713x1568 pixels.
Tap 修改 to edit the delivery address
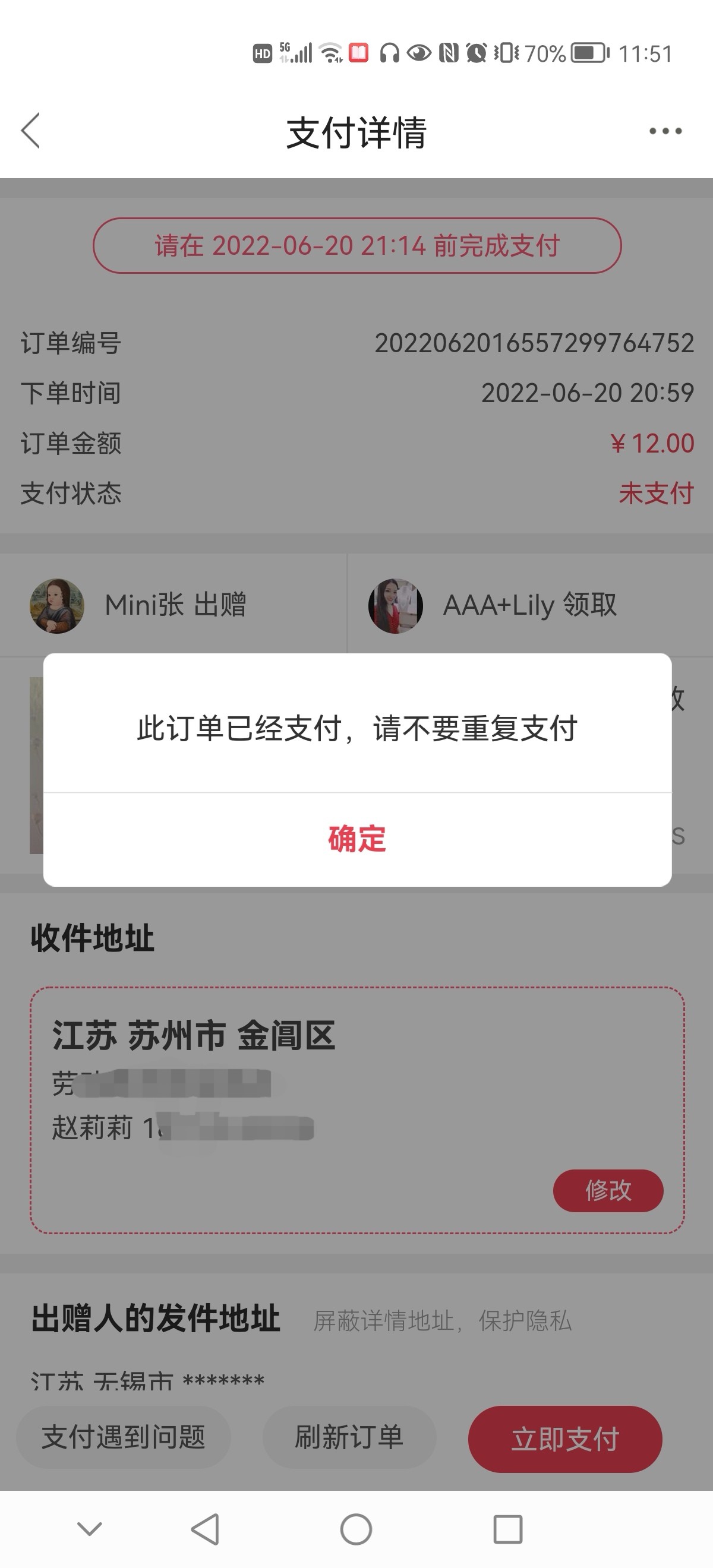pos(608,1190)
